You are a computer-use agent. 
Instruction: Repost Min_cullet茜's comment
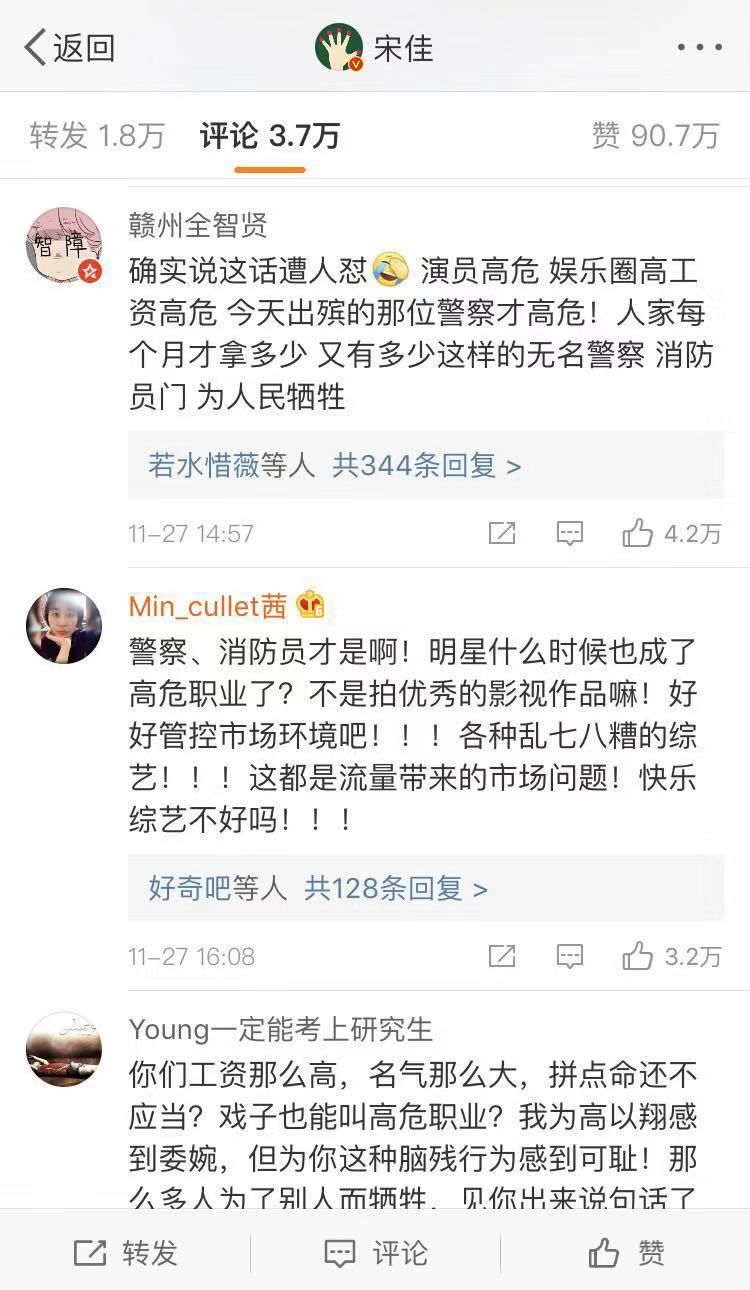[x=502, y=956]
